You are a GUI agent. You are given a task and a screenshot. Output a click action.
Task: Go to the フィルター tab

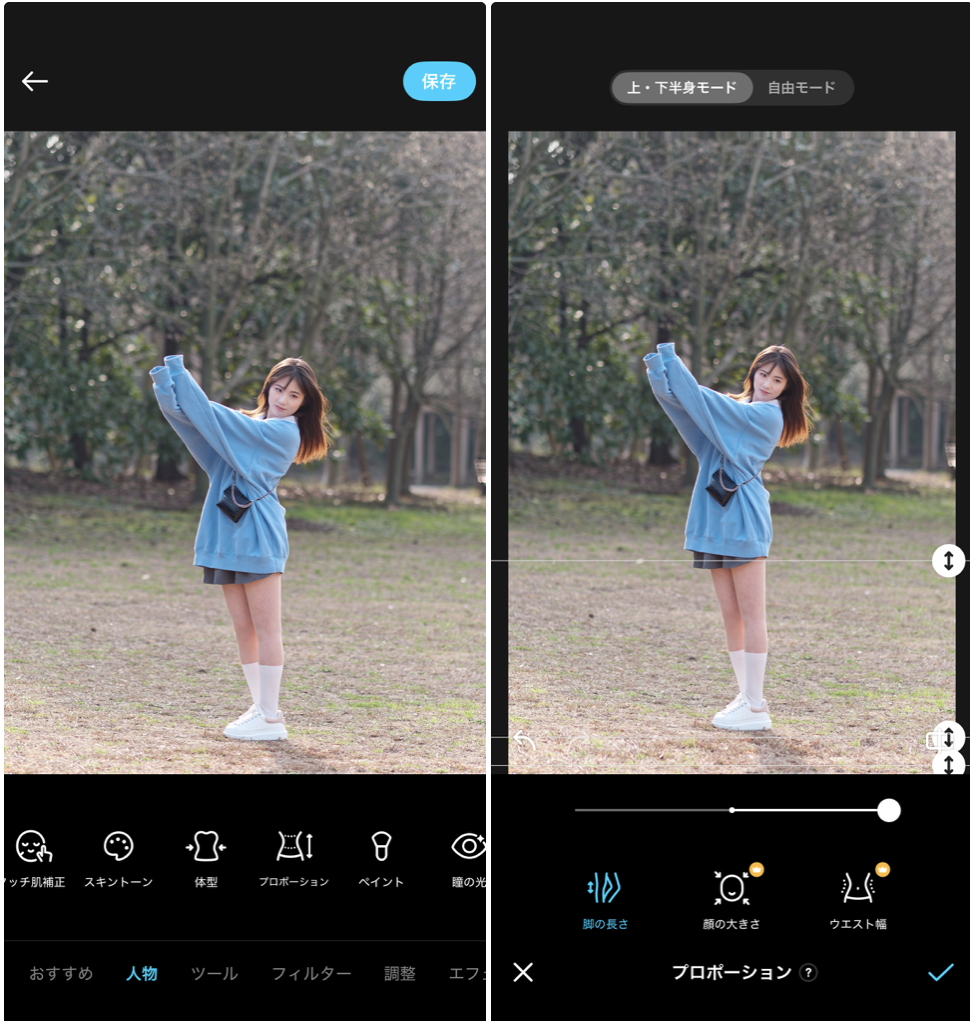click(311, 973)
